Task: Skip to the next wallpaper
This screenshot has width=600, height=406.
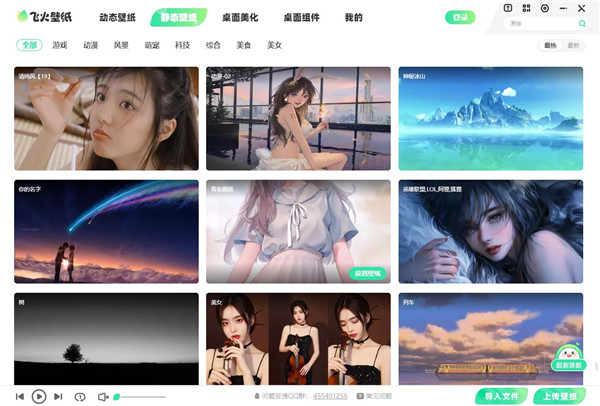Action: (58, 396)
